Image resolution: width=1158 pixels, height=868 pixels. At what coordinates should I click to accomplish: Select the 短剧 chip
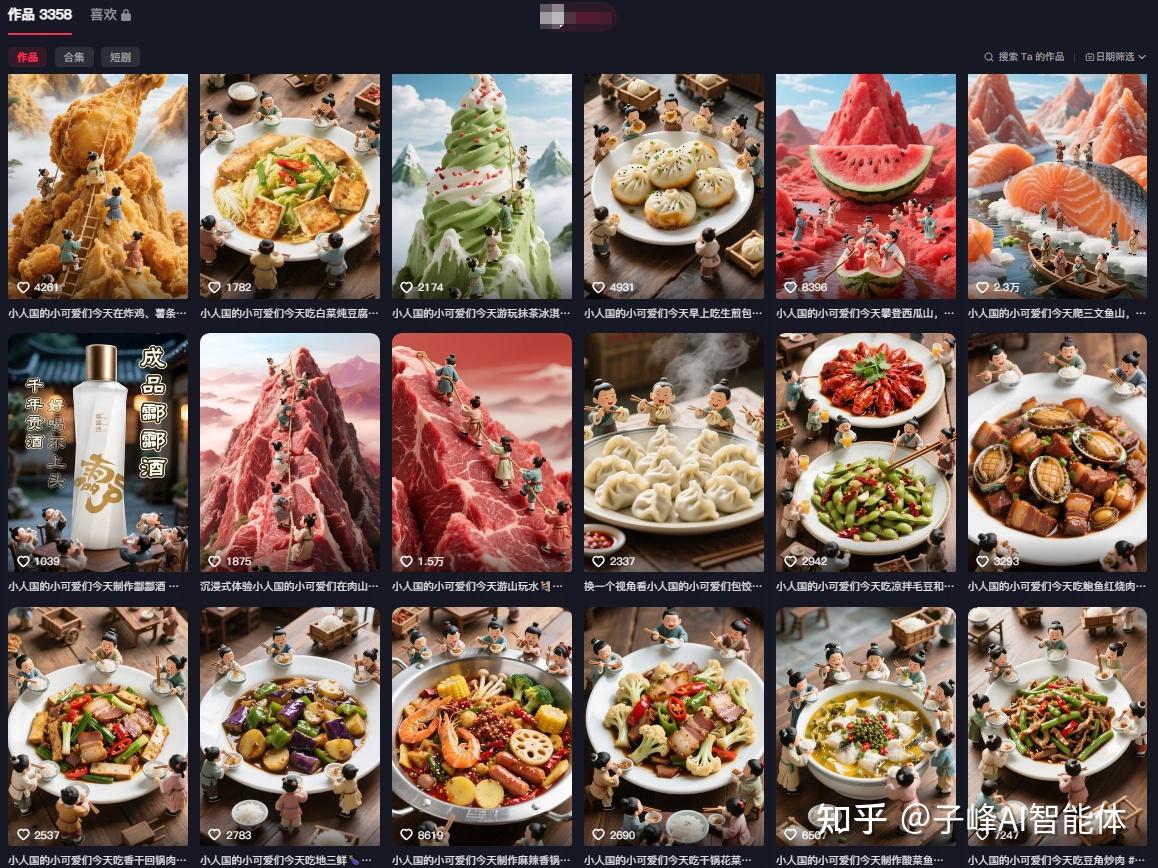coord(120,57)
